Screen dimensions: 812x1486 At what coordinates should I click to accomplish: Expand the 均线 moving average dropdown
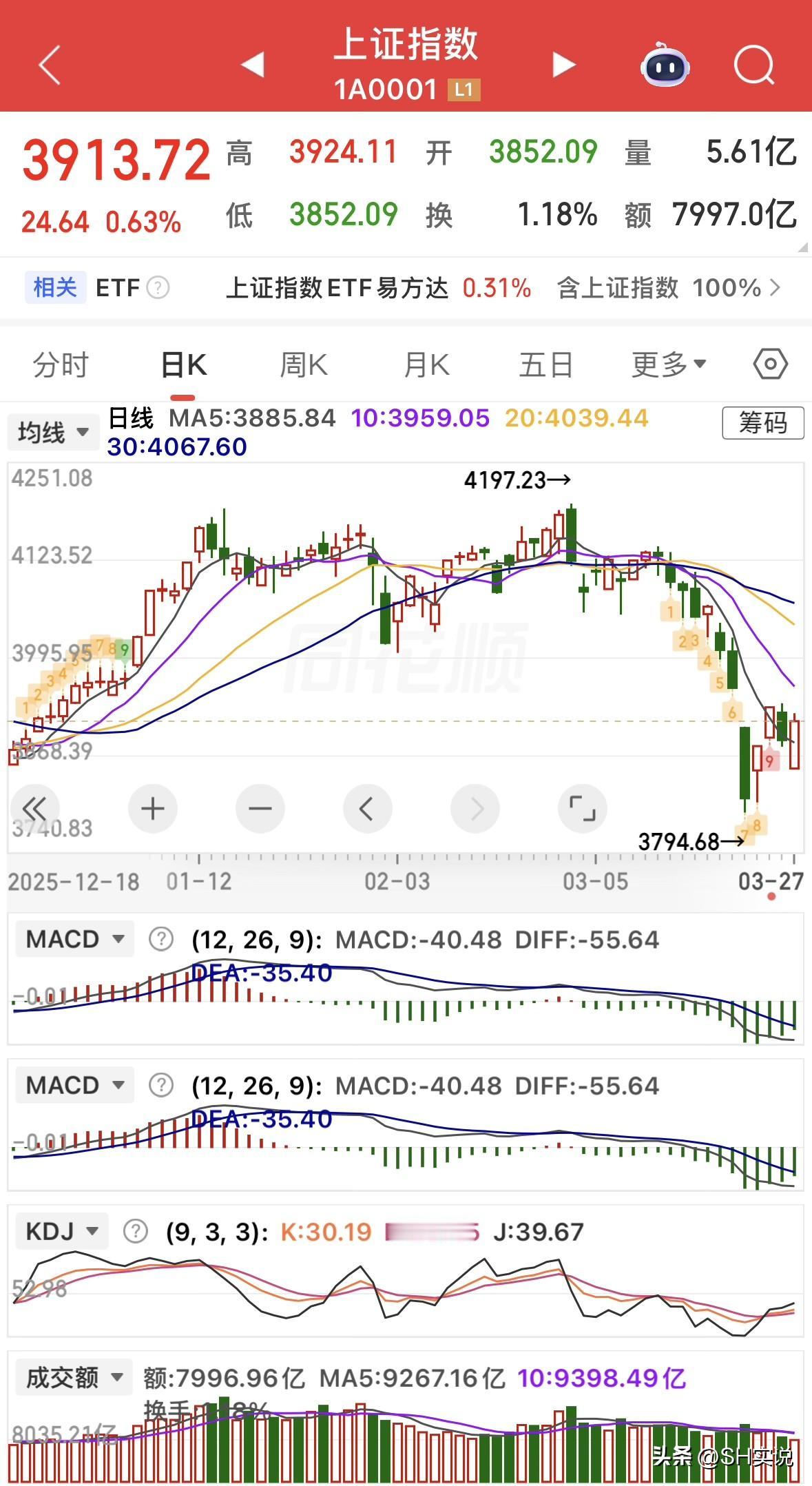[54, 431]
